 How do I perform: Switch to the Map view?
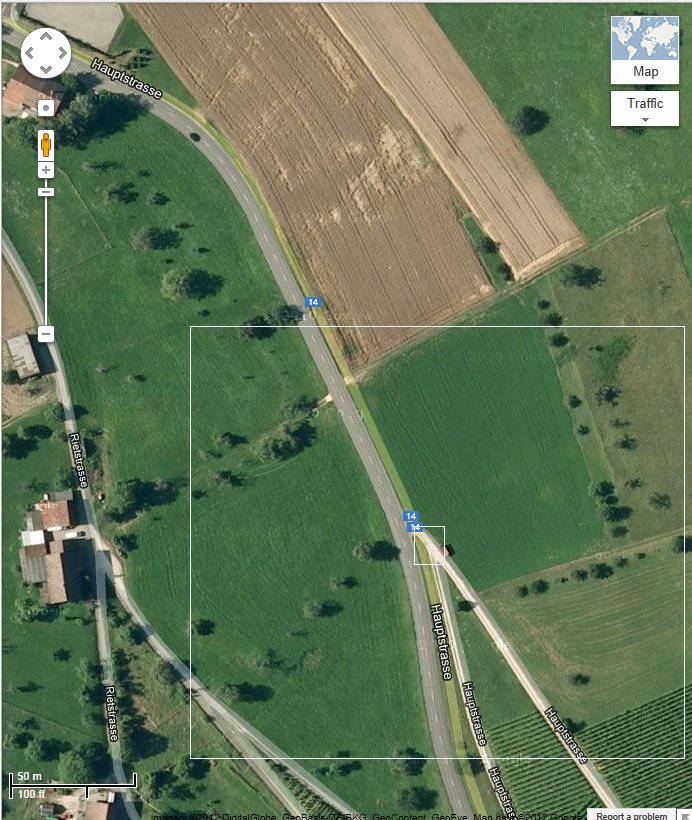[x=645, y=50]
